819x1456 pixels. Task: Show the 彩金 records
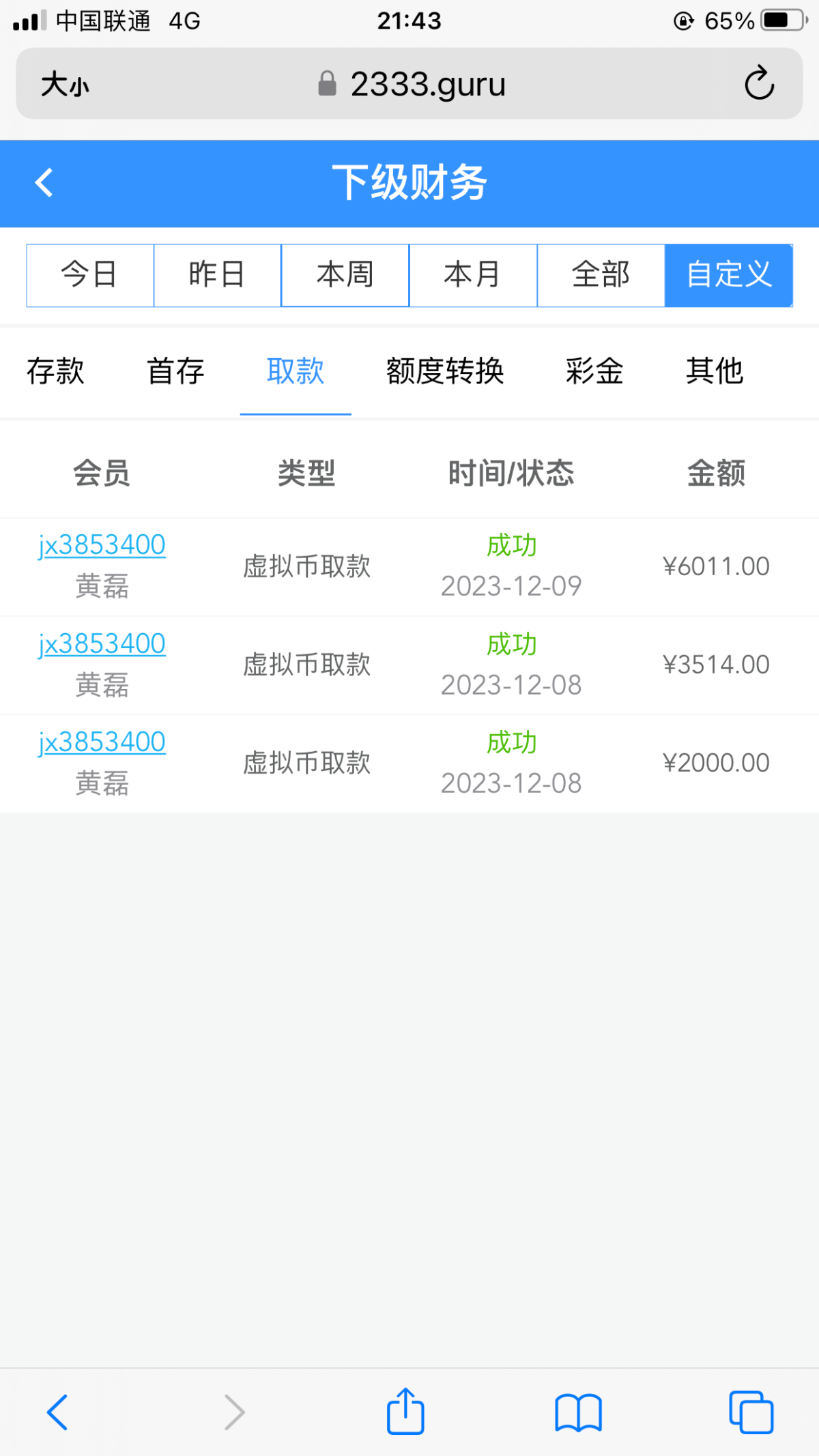point(594,371)
